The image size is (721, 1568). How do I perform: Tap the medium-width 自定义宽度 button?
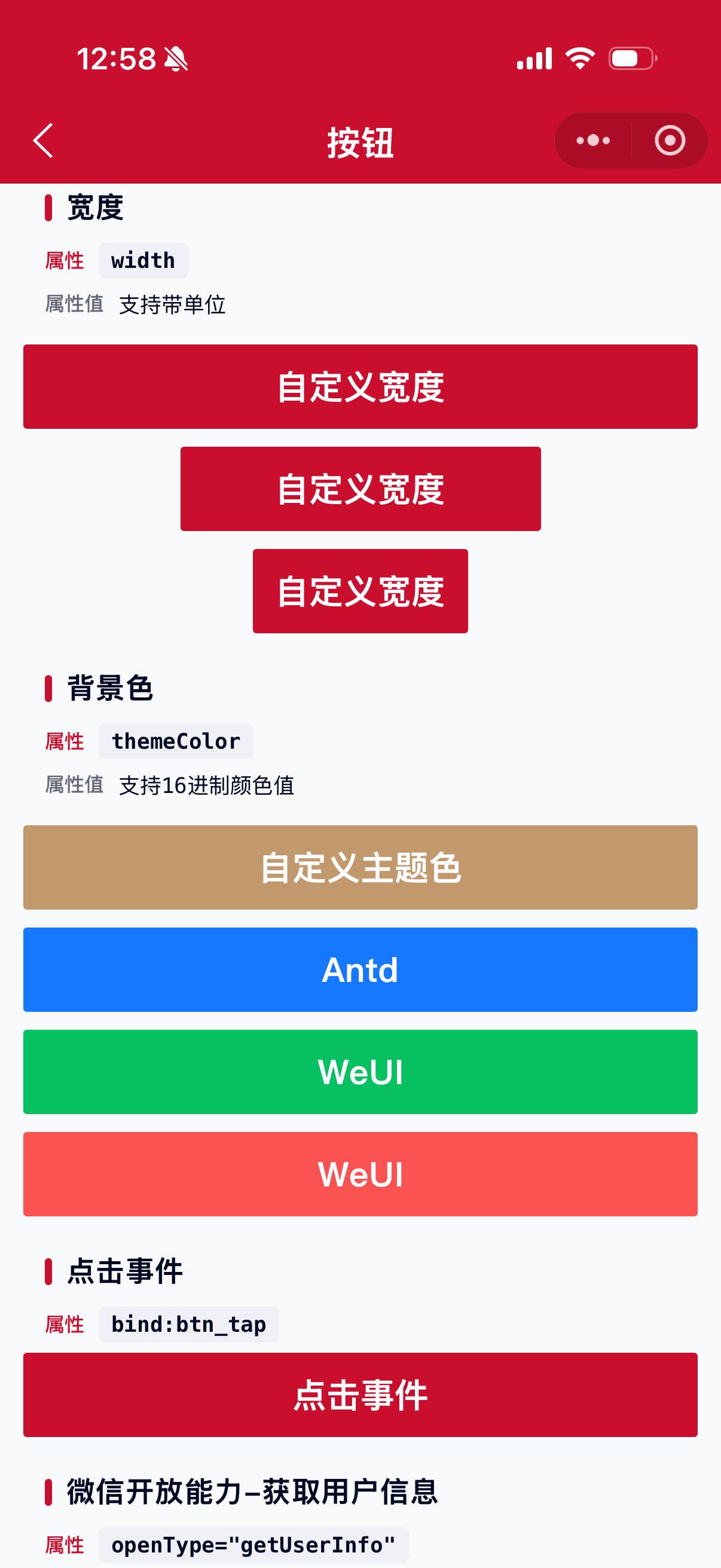360,489
